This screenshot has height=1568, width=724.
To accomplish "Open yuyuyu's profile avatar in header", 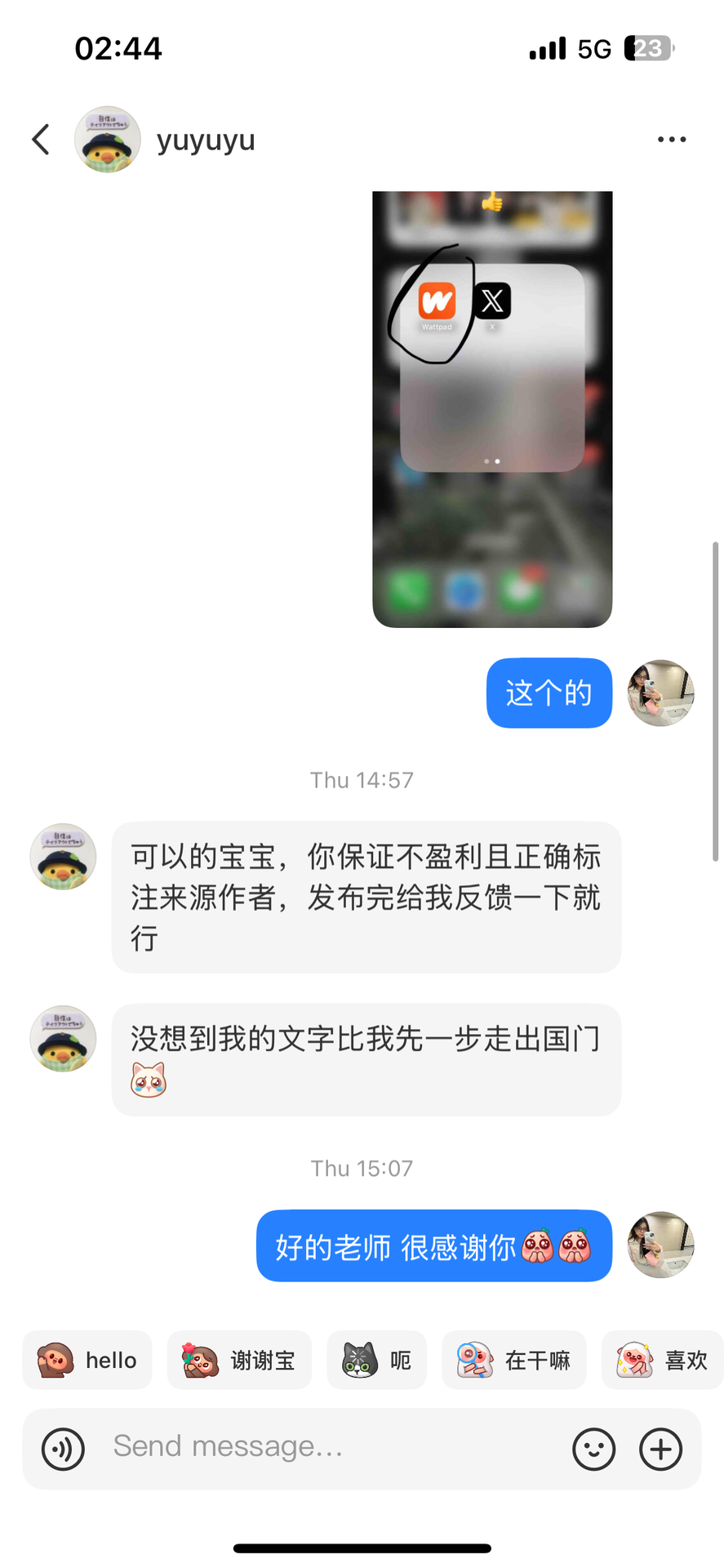I will [x=108, y=140].
